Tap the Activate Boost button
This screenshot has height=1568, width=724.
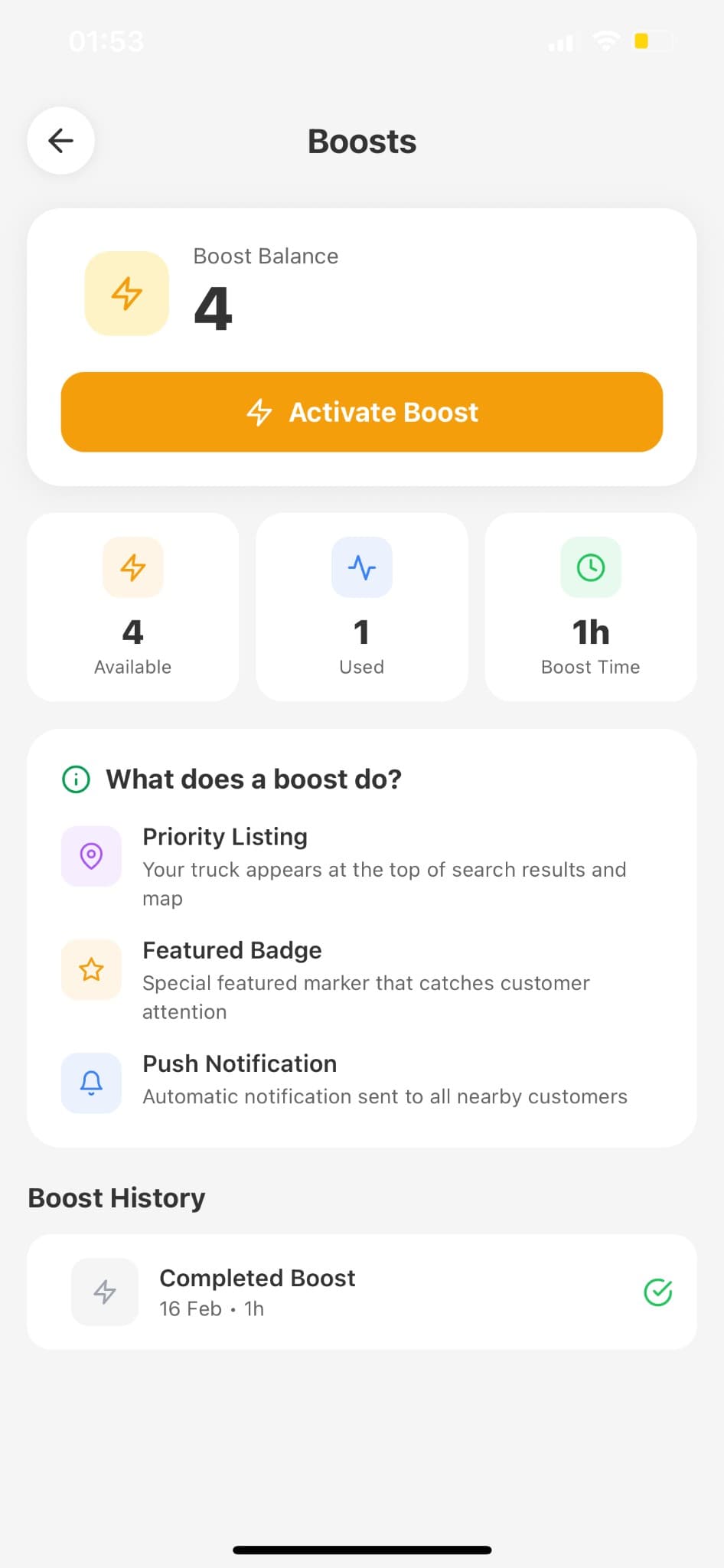coord(361,412)
